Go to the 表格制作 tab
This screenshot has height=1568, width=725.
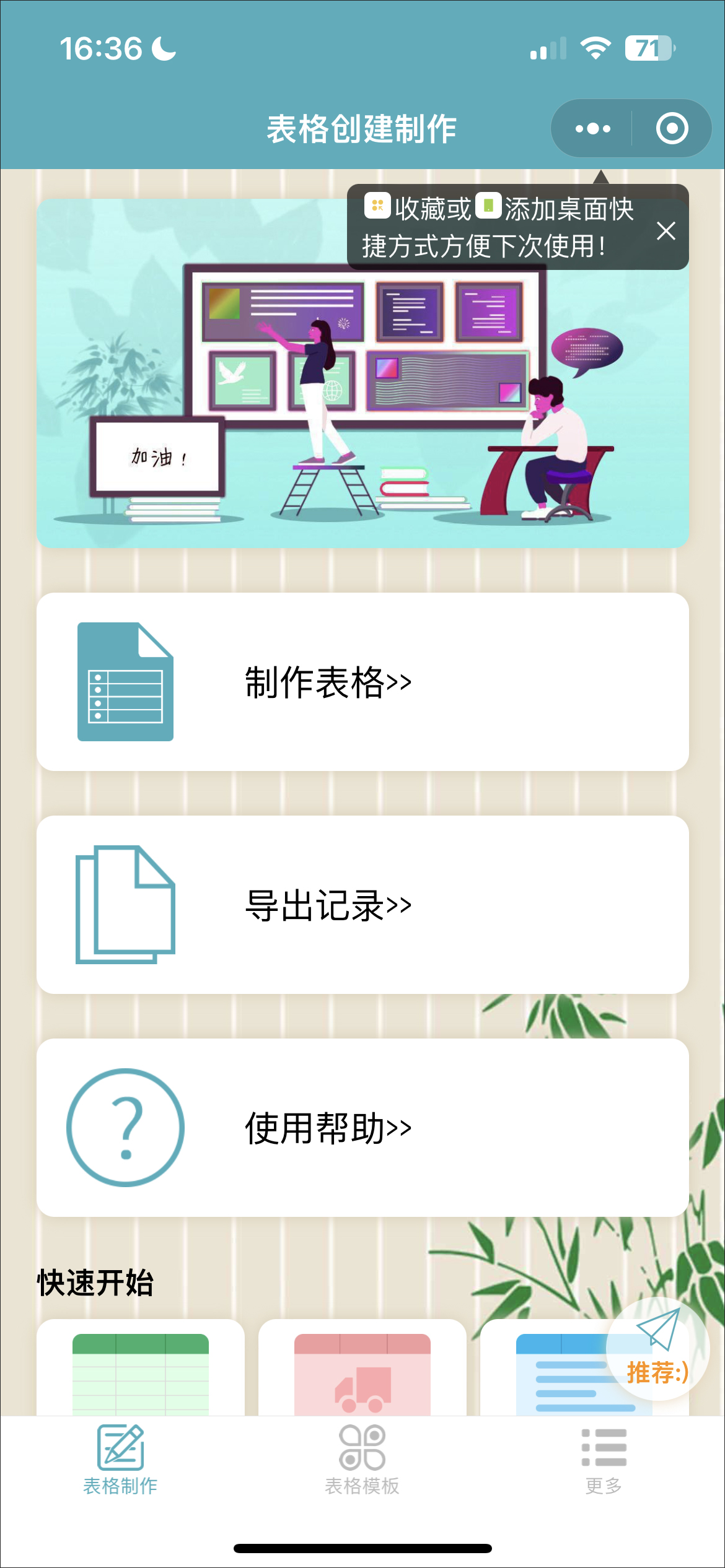[121, 1460]
